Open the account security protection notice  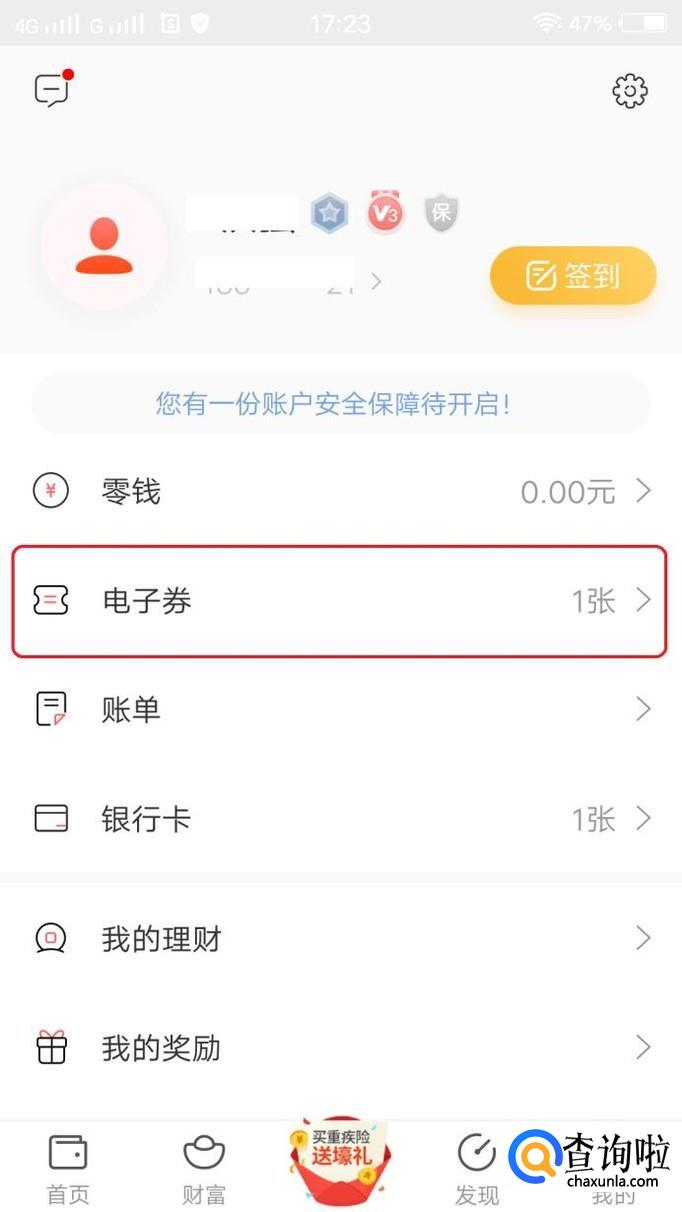coord(341,404)
